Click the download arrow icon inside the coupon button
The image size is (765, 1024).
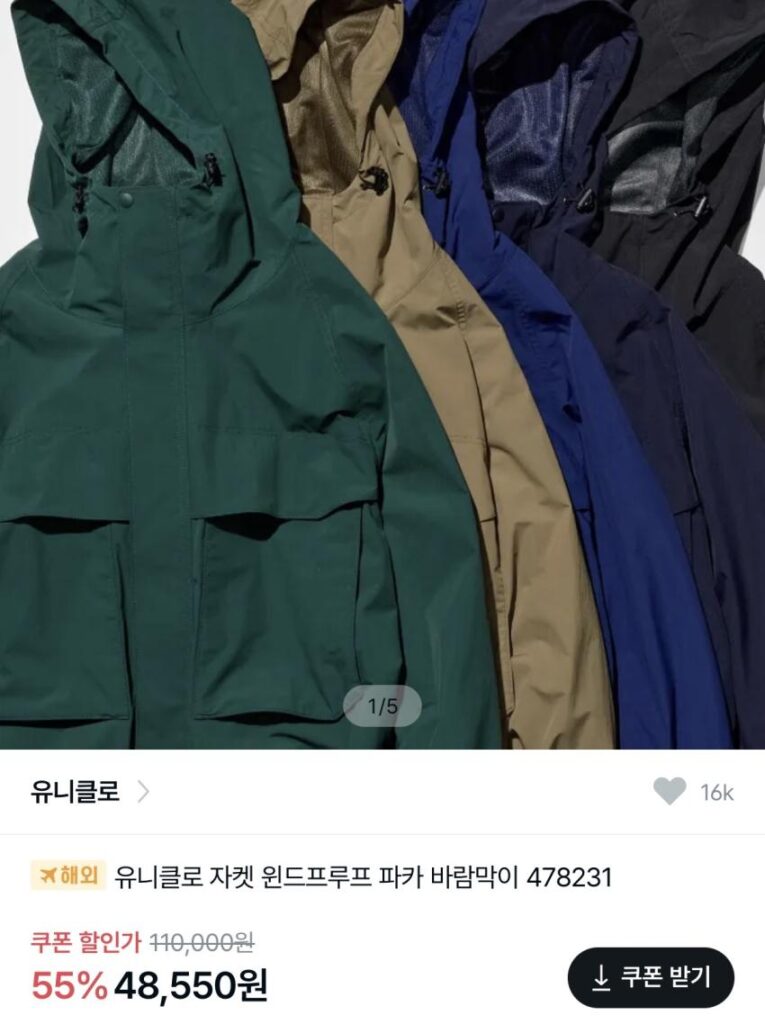(x=600, y=975)
